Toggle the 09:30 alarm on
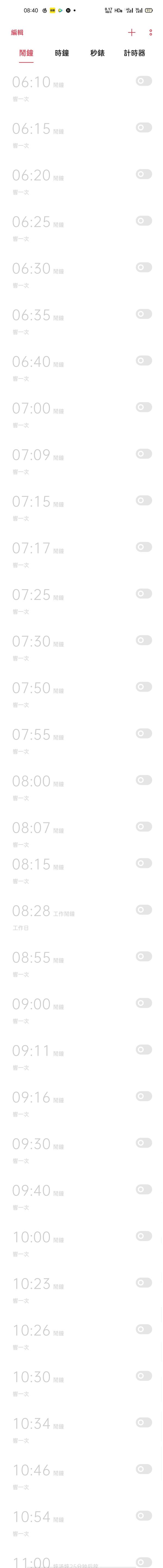The image size is (163, 1568). coord(143,1143)
